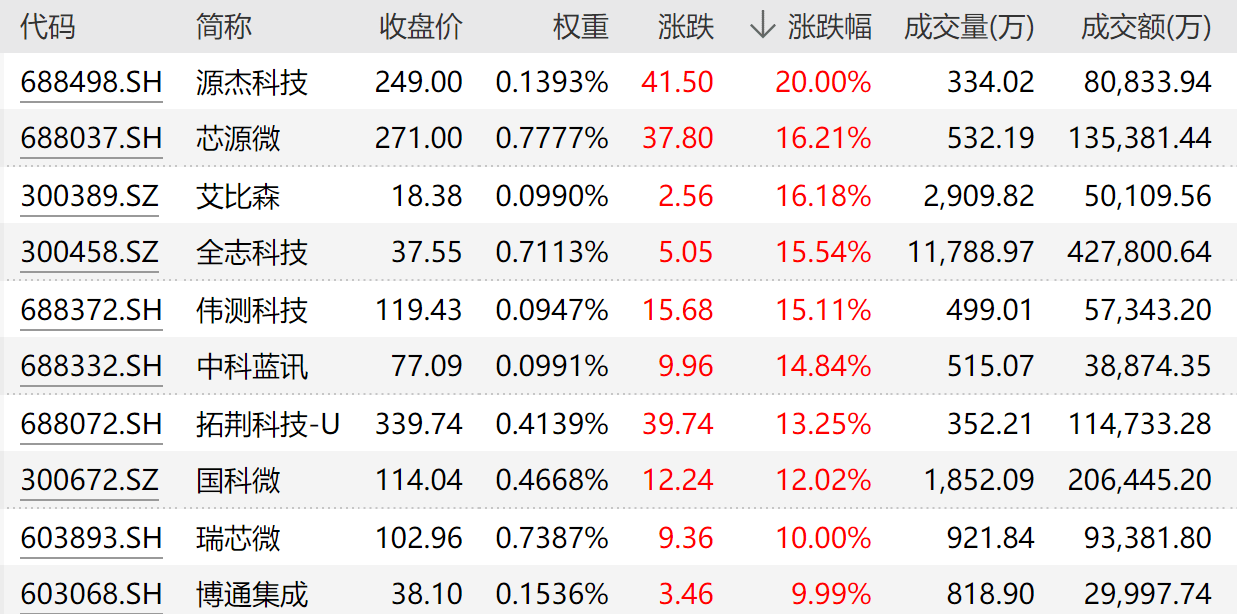View details for code 688332.SH
The width and height of the screenshot is (1237, 614).
pos(91,366)
